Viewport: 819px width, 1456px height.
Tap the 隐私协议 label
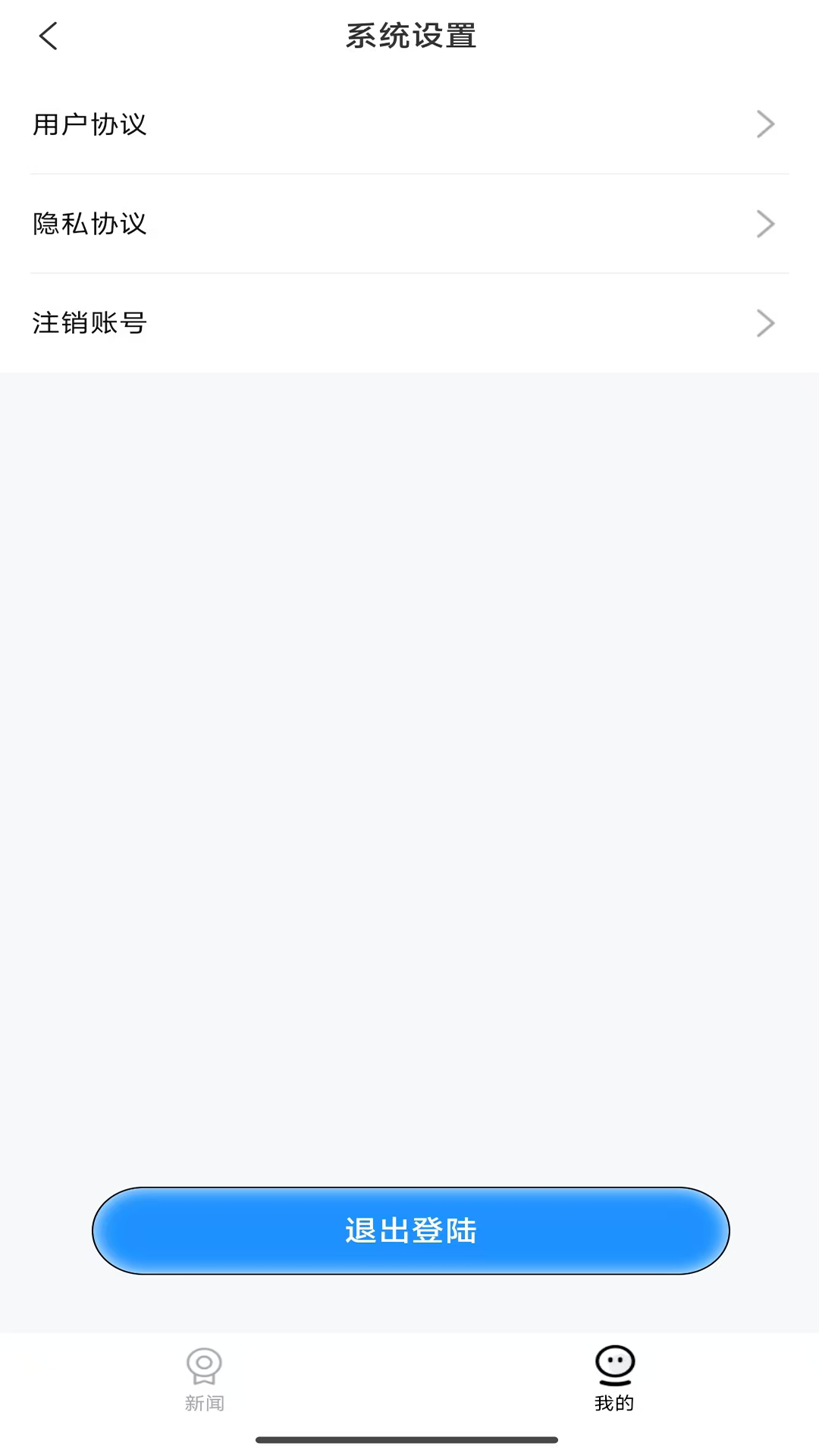point(90,224)
